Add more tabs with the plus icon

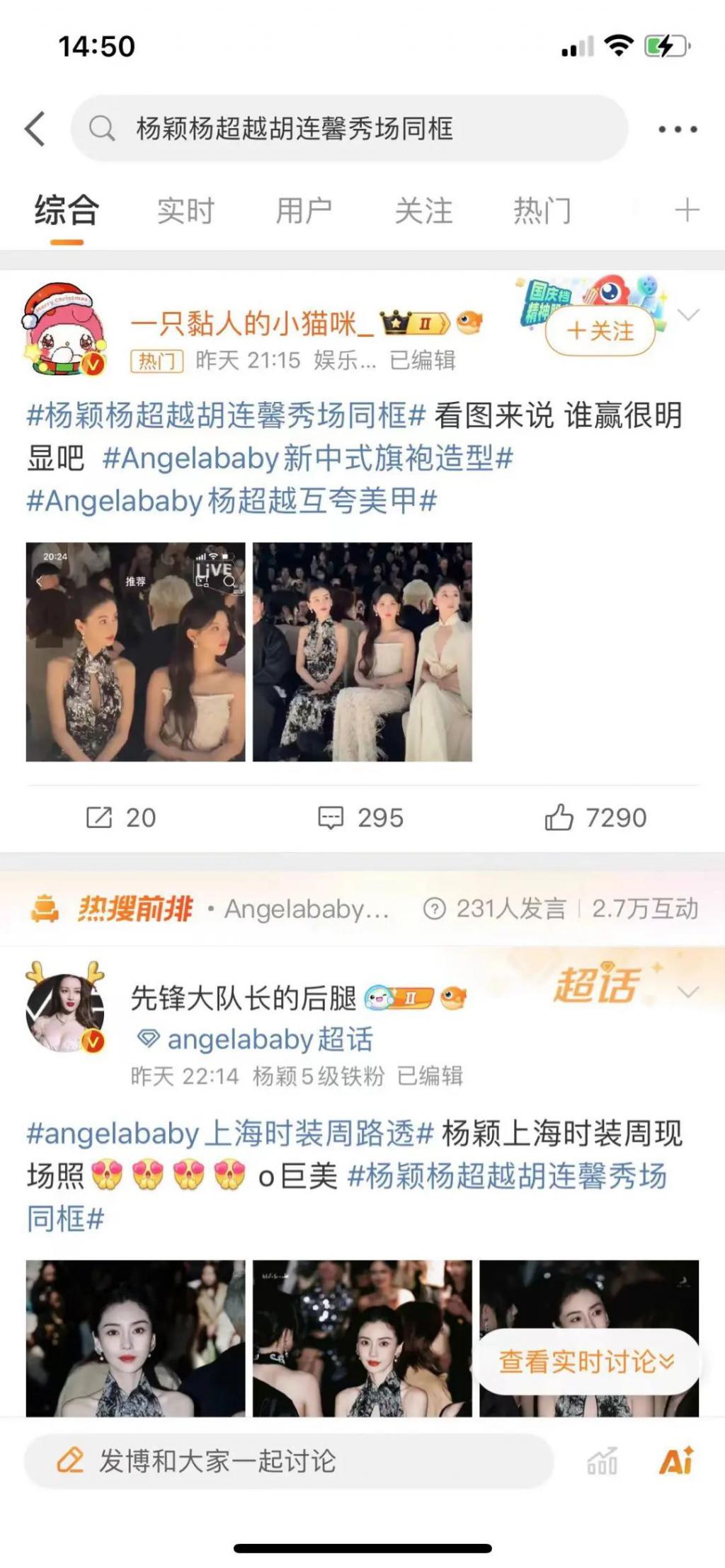[x=686, y=211]
